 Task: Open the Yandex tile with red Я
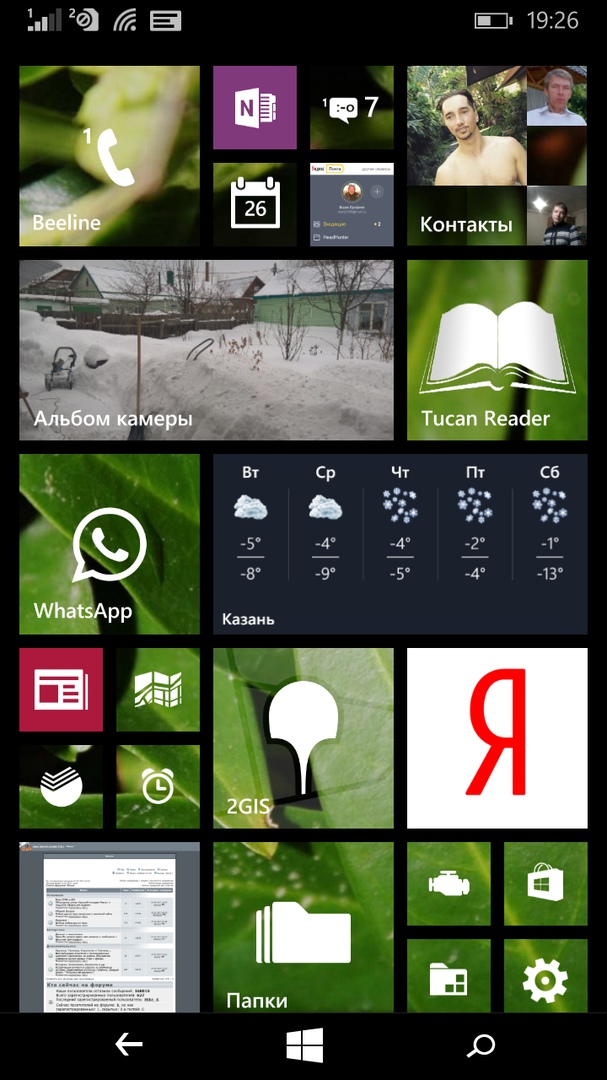(x=496, y=738)
